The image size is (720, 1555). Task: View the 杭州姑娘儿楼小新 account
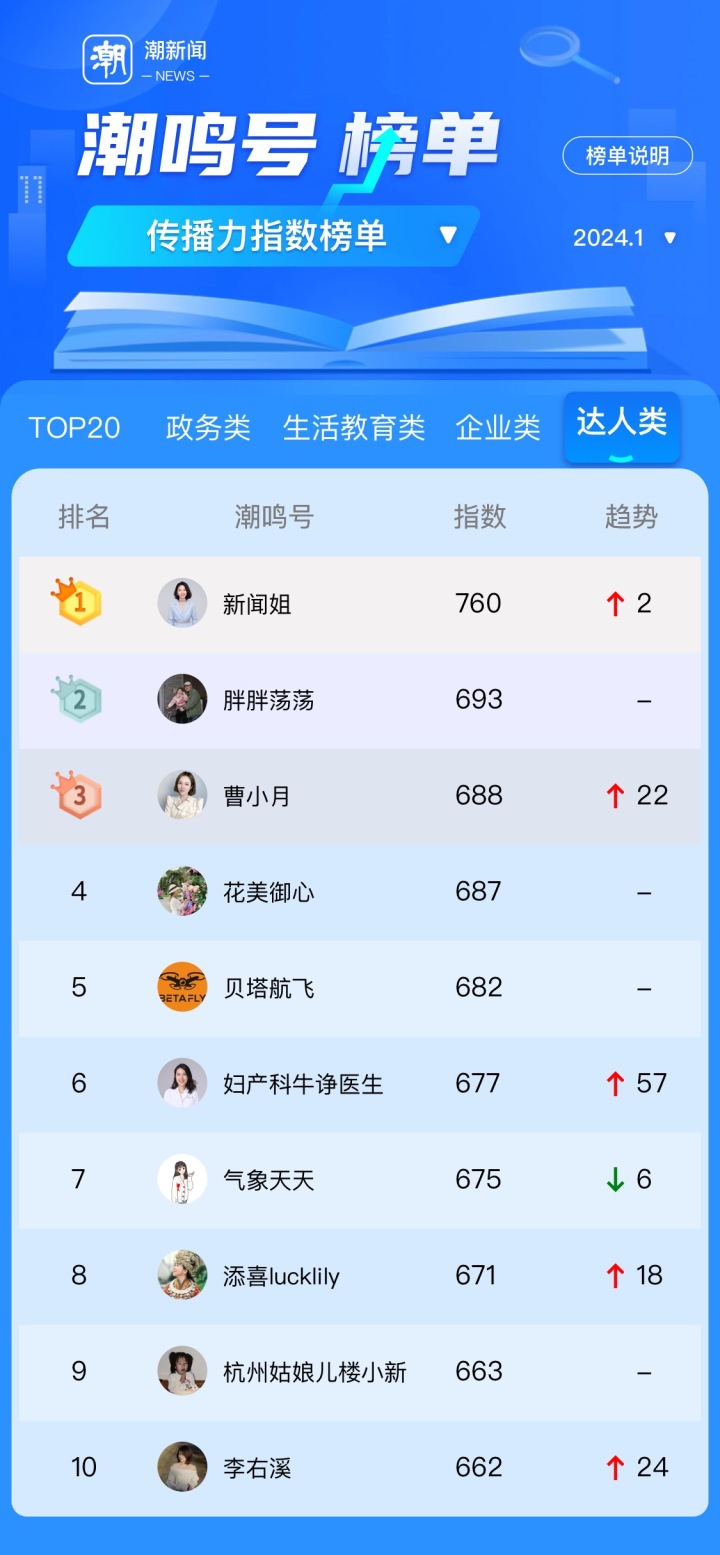[359, 1372]
